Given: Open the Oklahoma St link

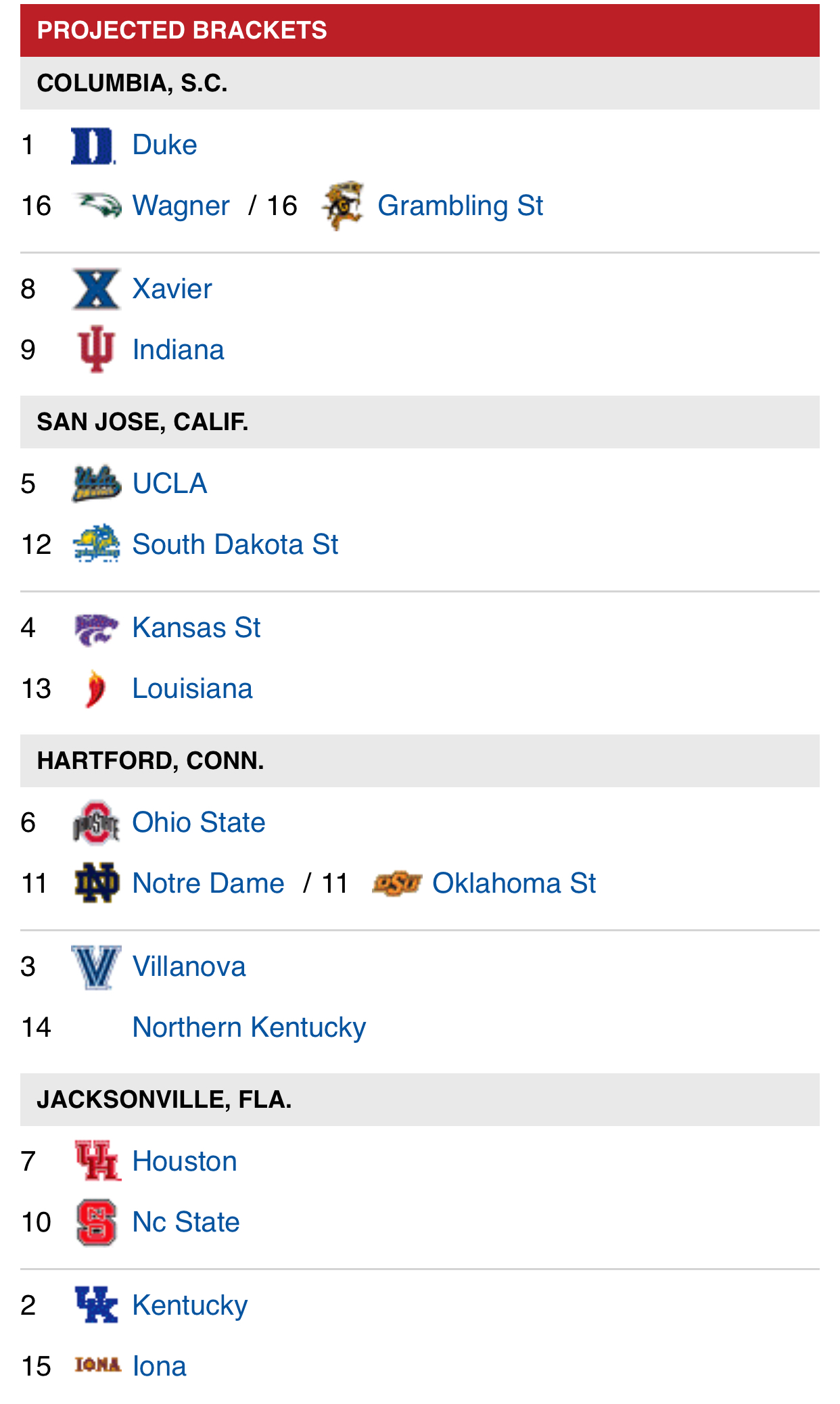Looking at the screenshot, I should pyautogui.click(x=514, y=883).
